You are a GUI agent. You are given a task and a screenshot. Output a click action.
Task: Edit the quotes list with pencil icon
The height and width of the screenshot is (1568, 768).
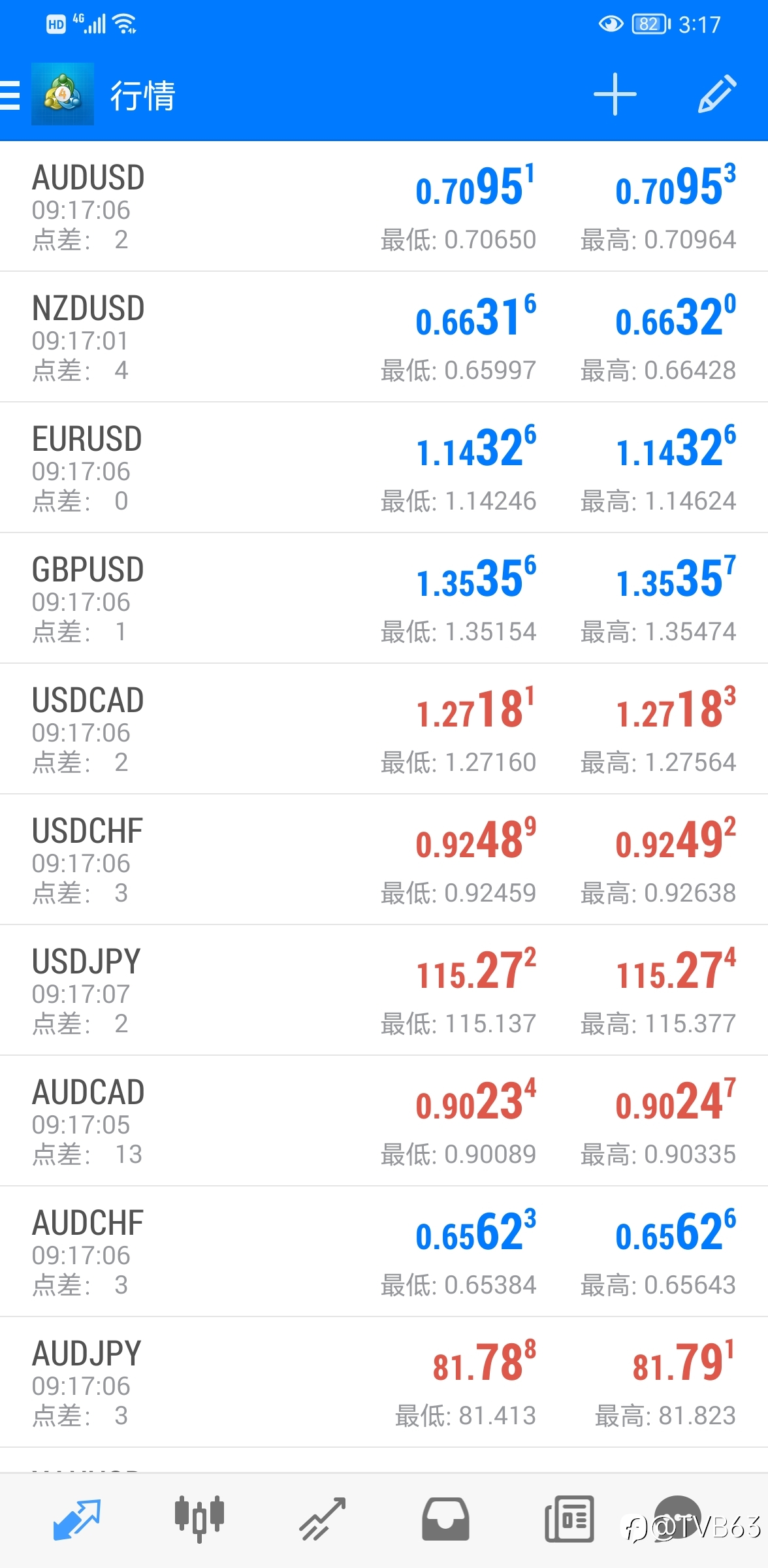717,95
